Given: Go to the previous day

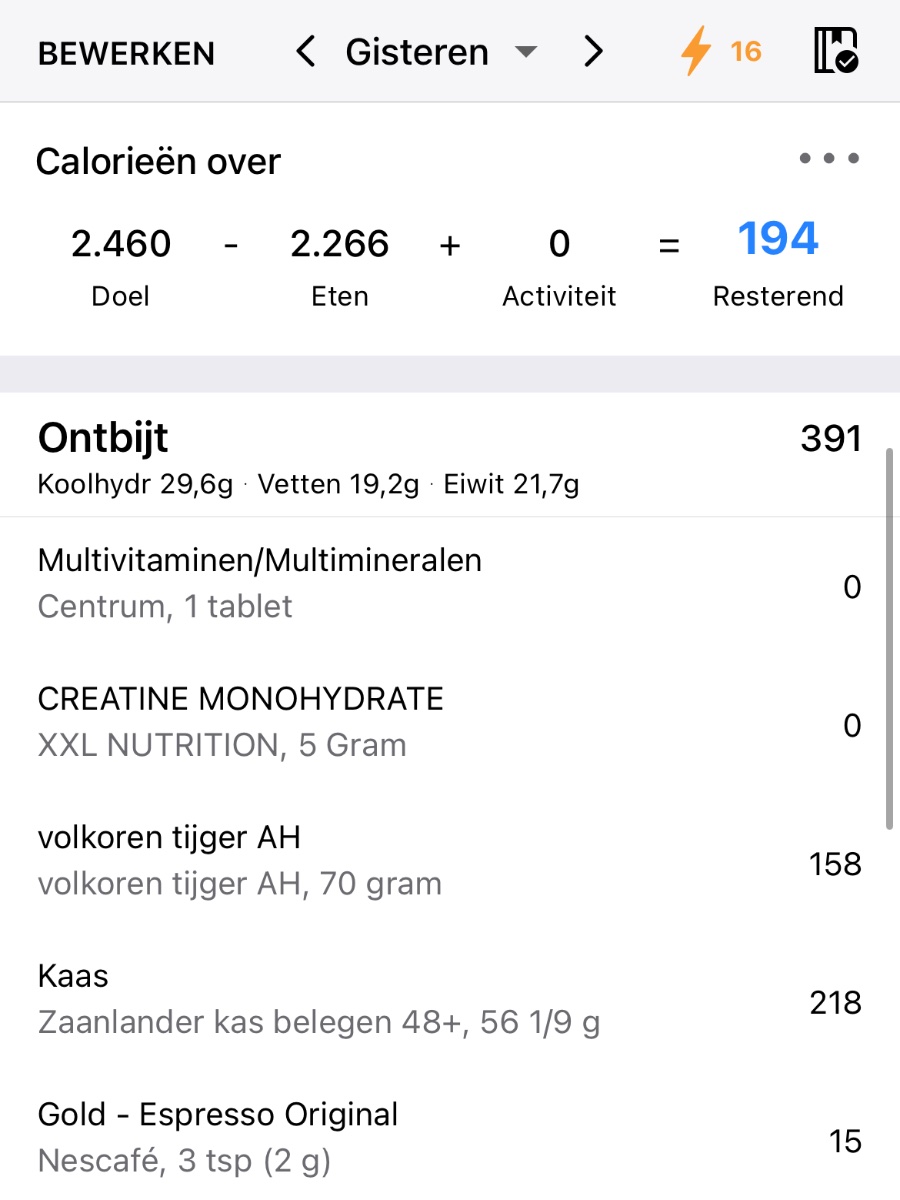Looking at the screenshot, I should point(306,52).
